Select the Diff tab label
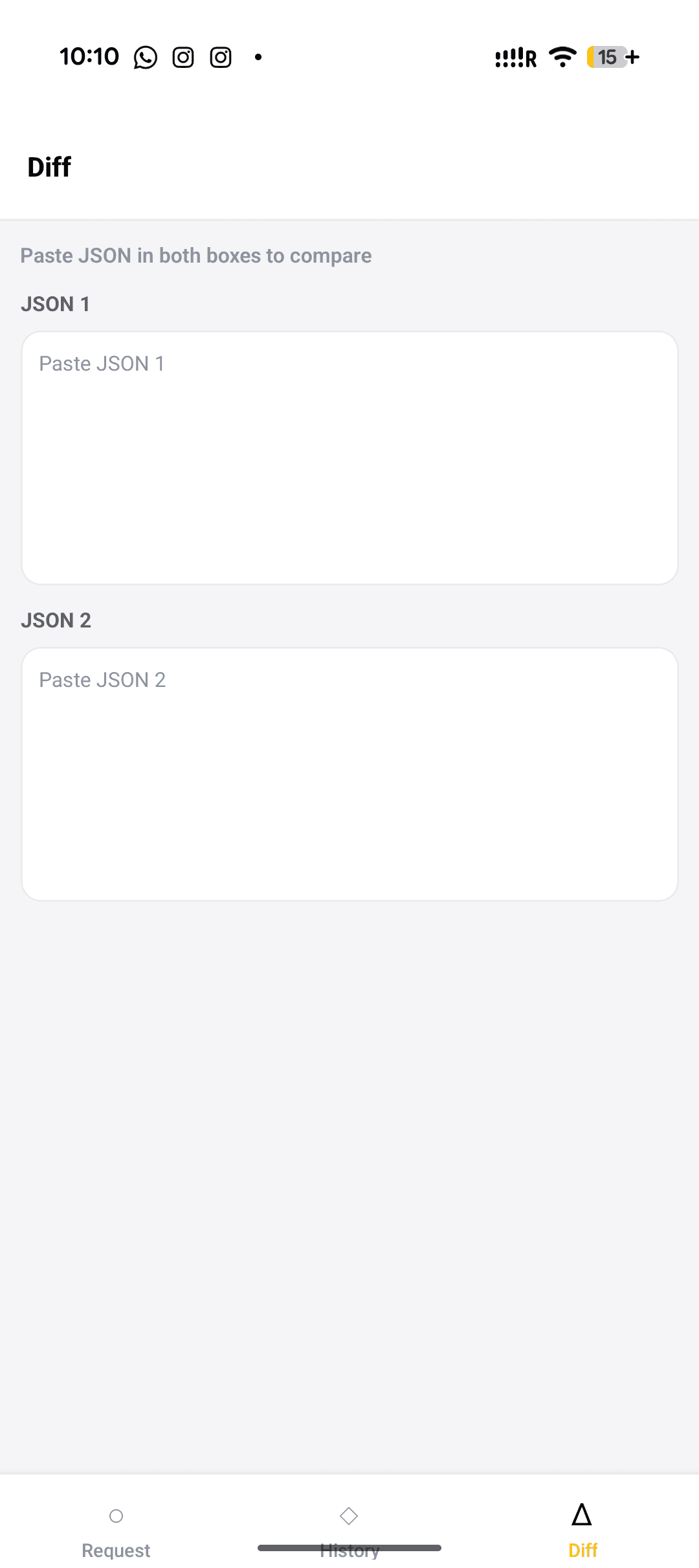Image resolution: width=699 pixels, height=1568 pixels. [582, 1549]
